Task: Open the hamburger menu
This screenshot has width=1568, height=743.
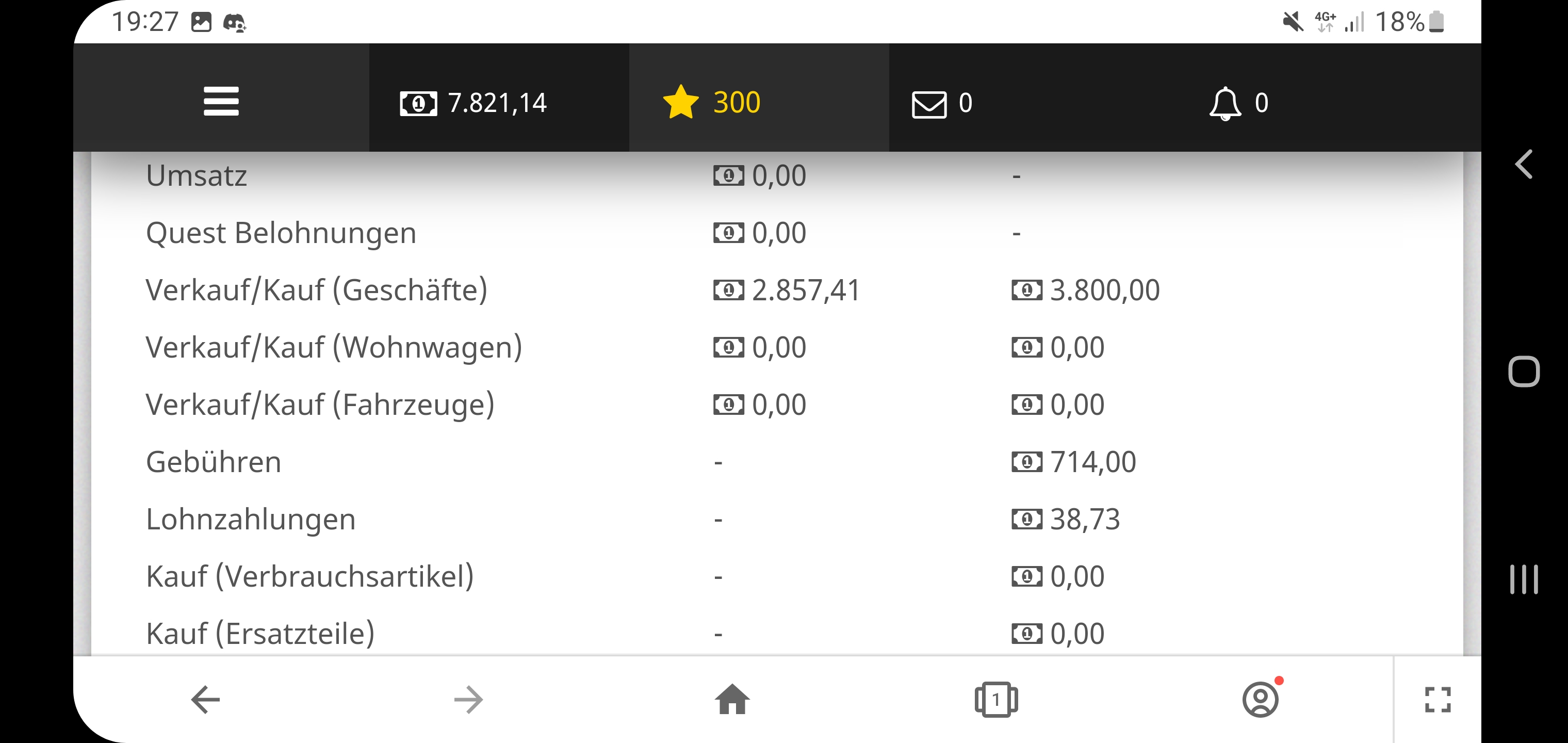Action: coord(220,101)
